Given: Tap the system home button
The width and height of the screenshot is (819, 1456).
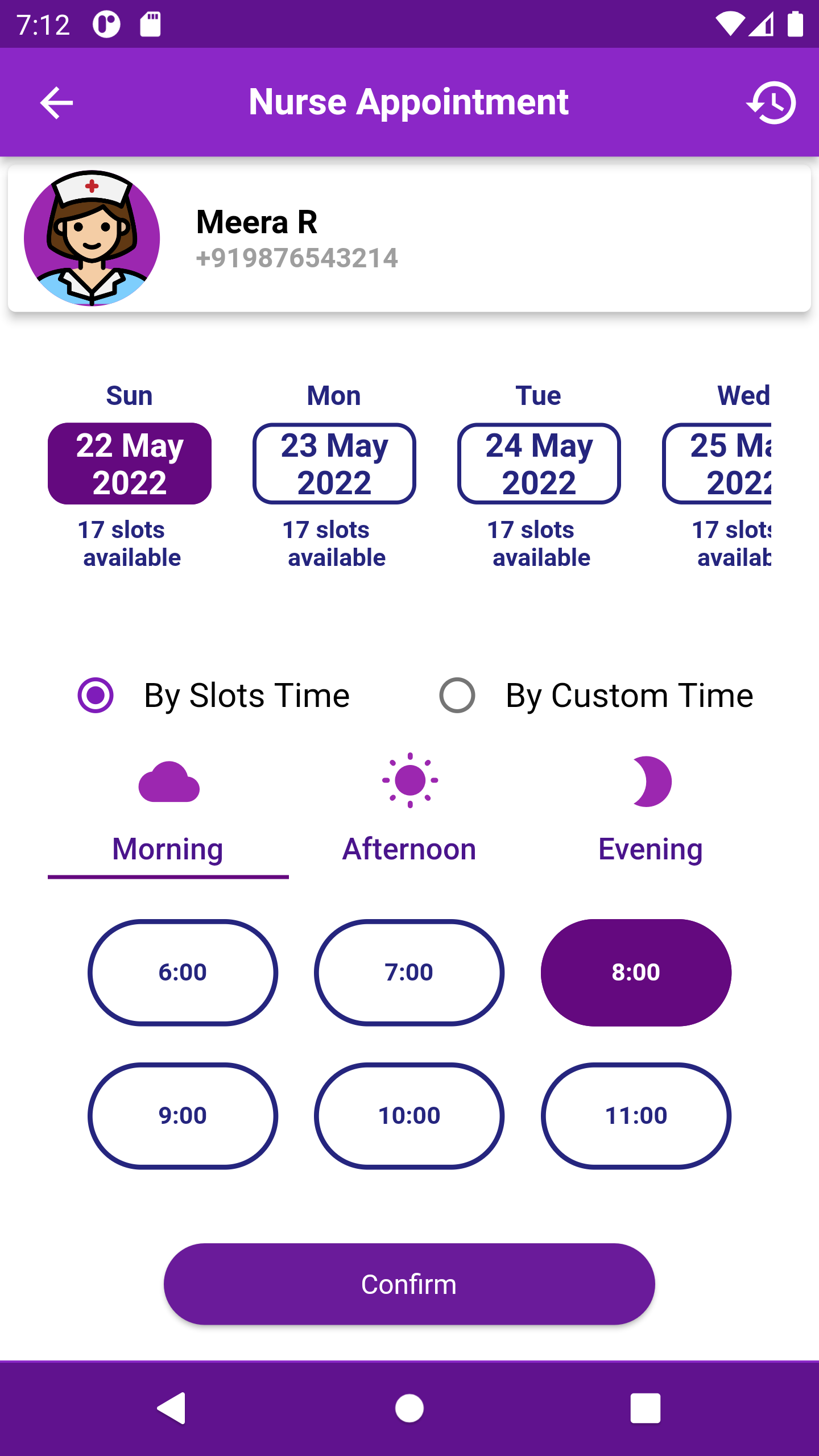Looking at the screenshot, I should click(409, 1408).
